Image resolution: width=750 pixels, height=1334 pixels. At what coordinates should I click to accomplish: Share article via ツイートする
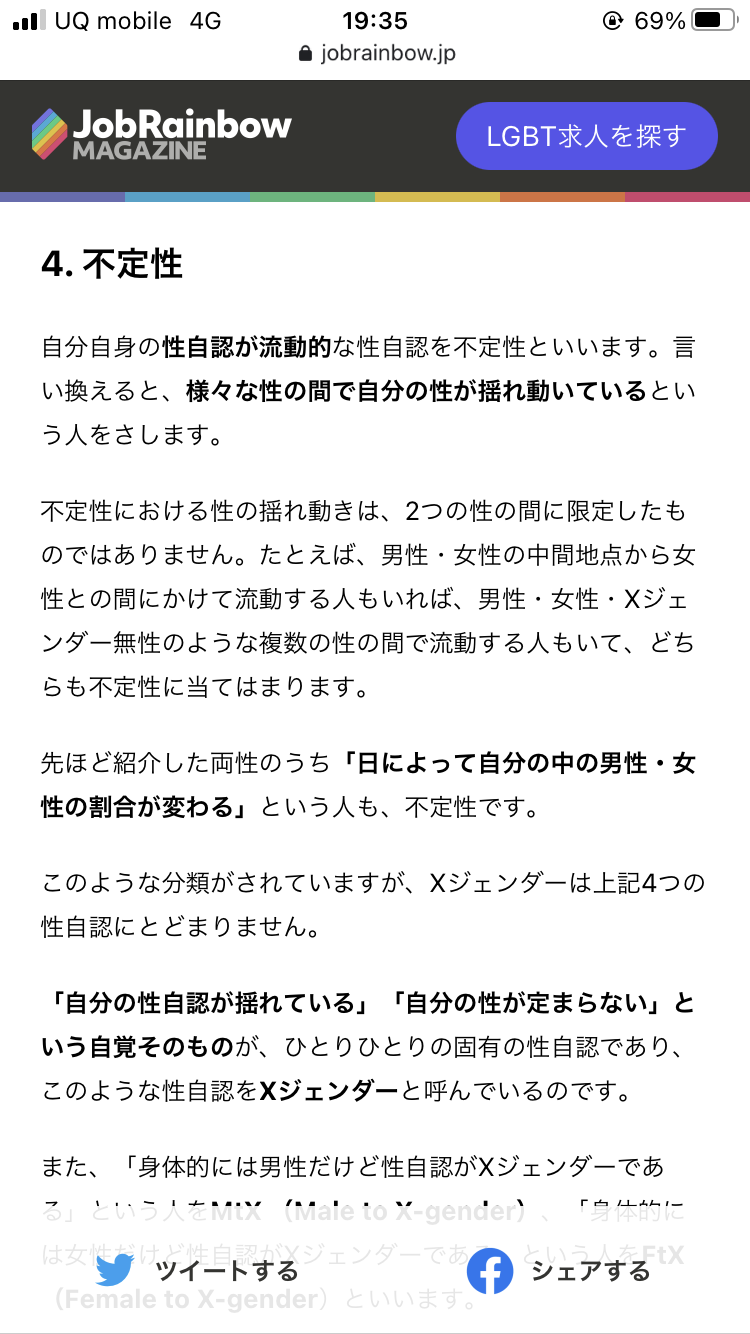[x=197, y=1271]
